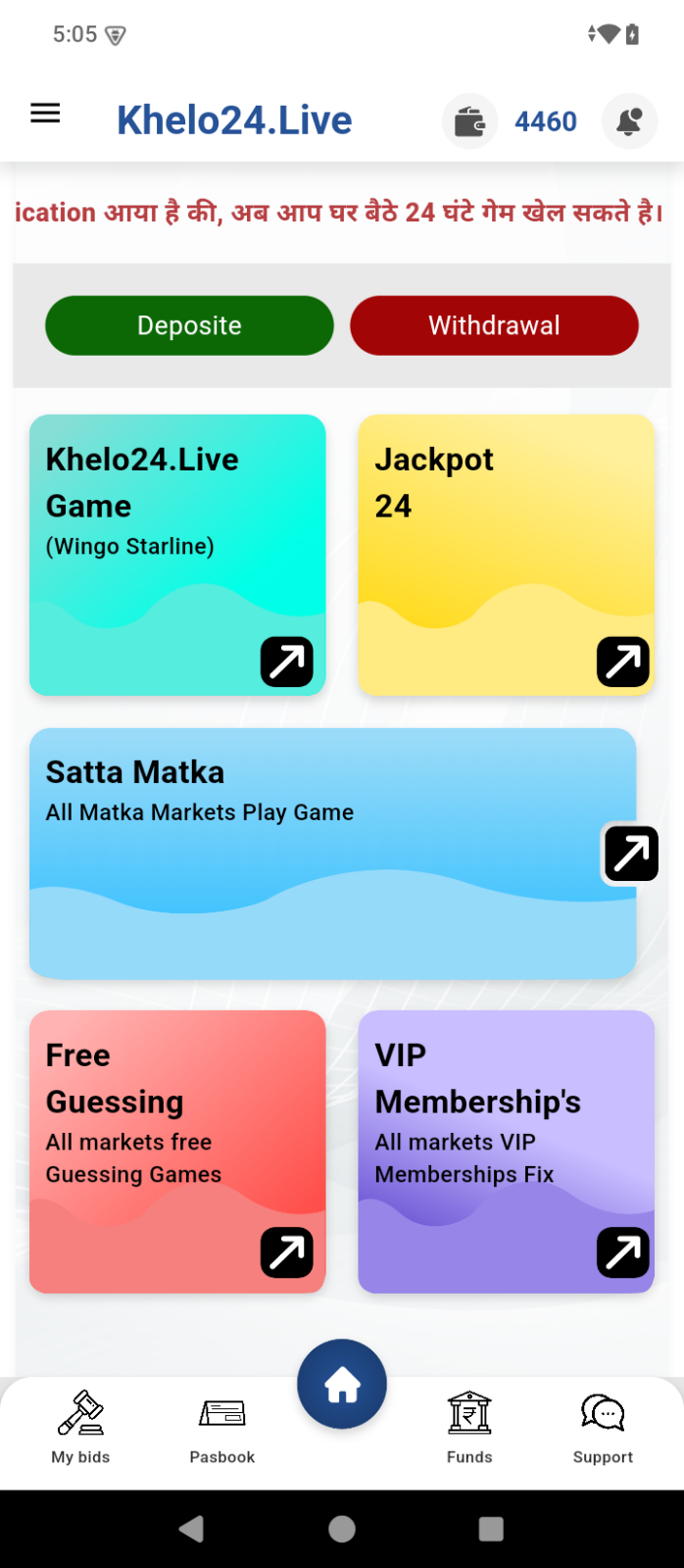The image size is (684, 1568).
Task: Open the Free Guessing card
Action: tap(177, 1151)
